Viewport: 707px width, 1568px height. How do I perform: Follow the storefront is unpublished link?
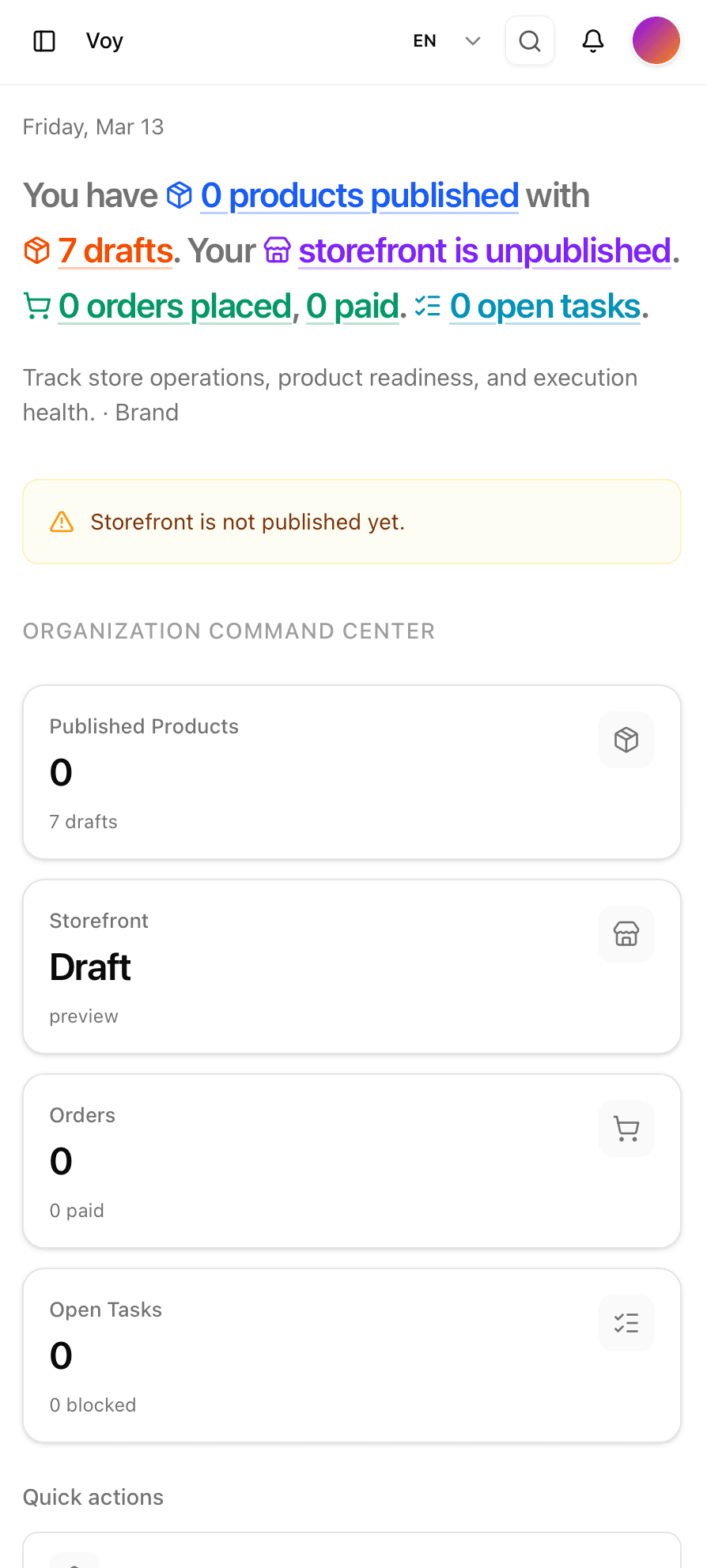point(485,251)
